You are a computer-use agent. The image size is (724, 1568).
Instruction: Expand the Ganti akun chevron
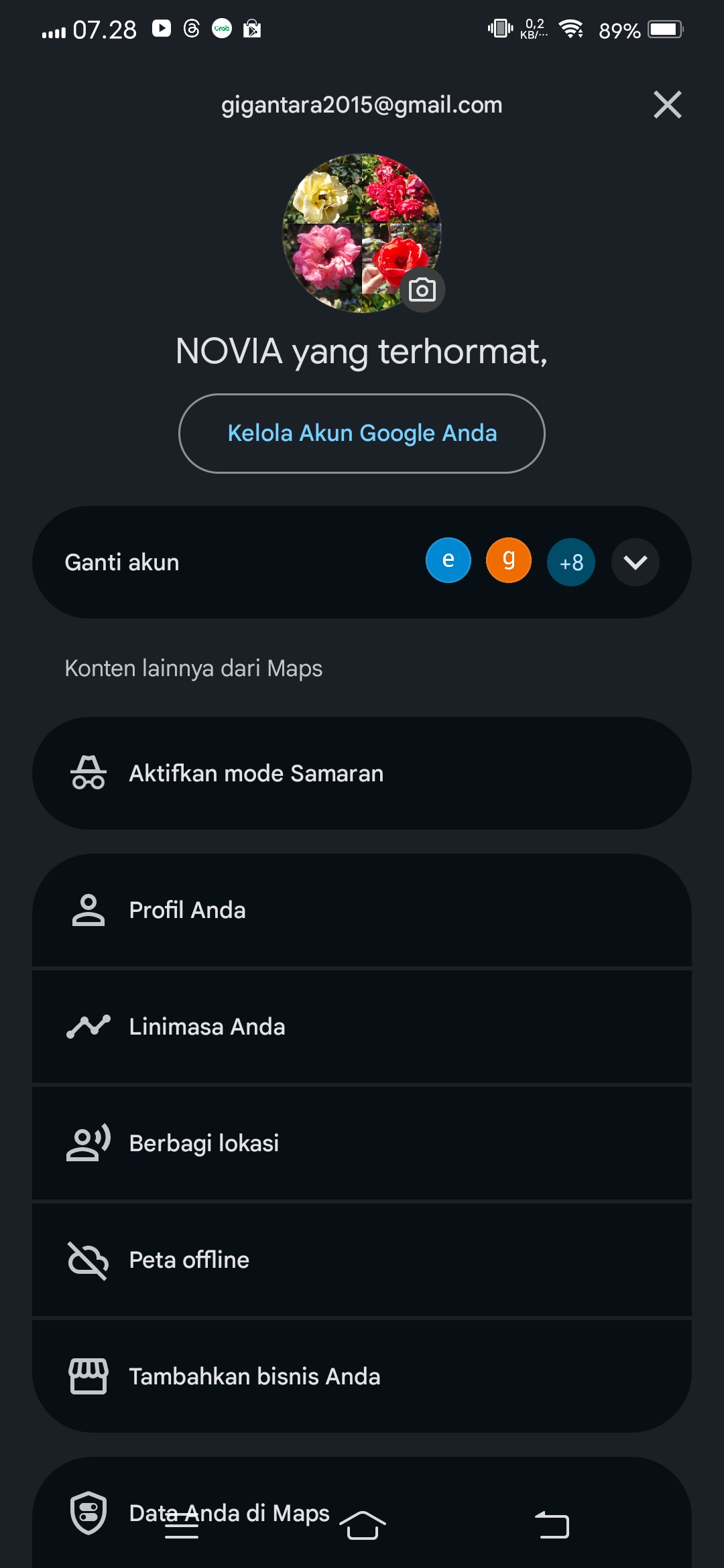(x=635, y=562)
